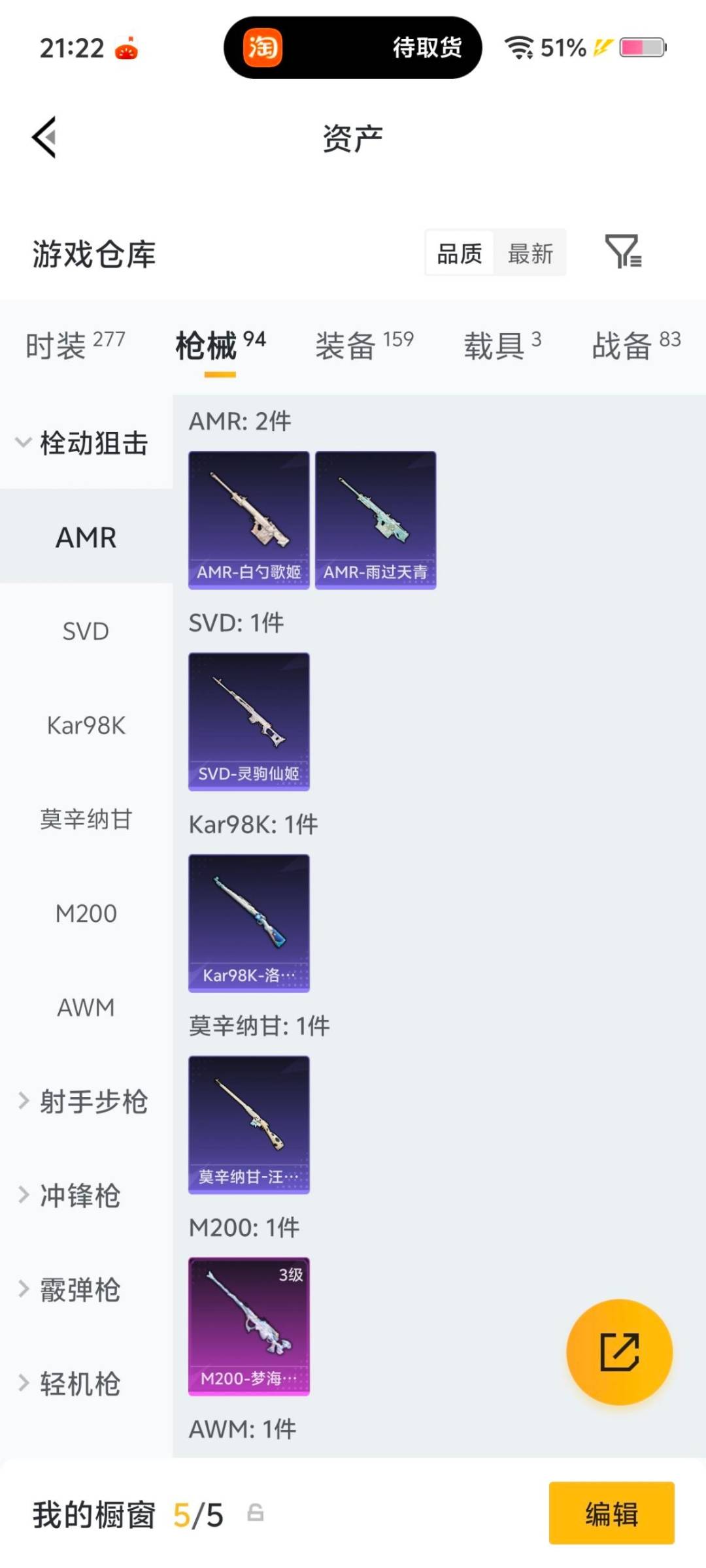The width and height of the screenshot is (706, 1568).
Task: Select the AWM sidebar entry
Action: point(87,1008)
